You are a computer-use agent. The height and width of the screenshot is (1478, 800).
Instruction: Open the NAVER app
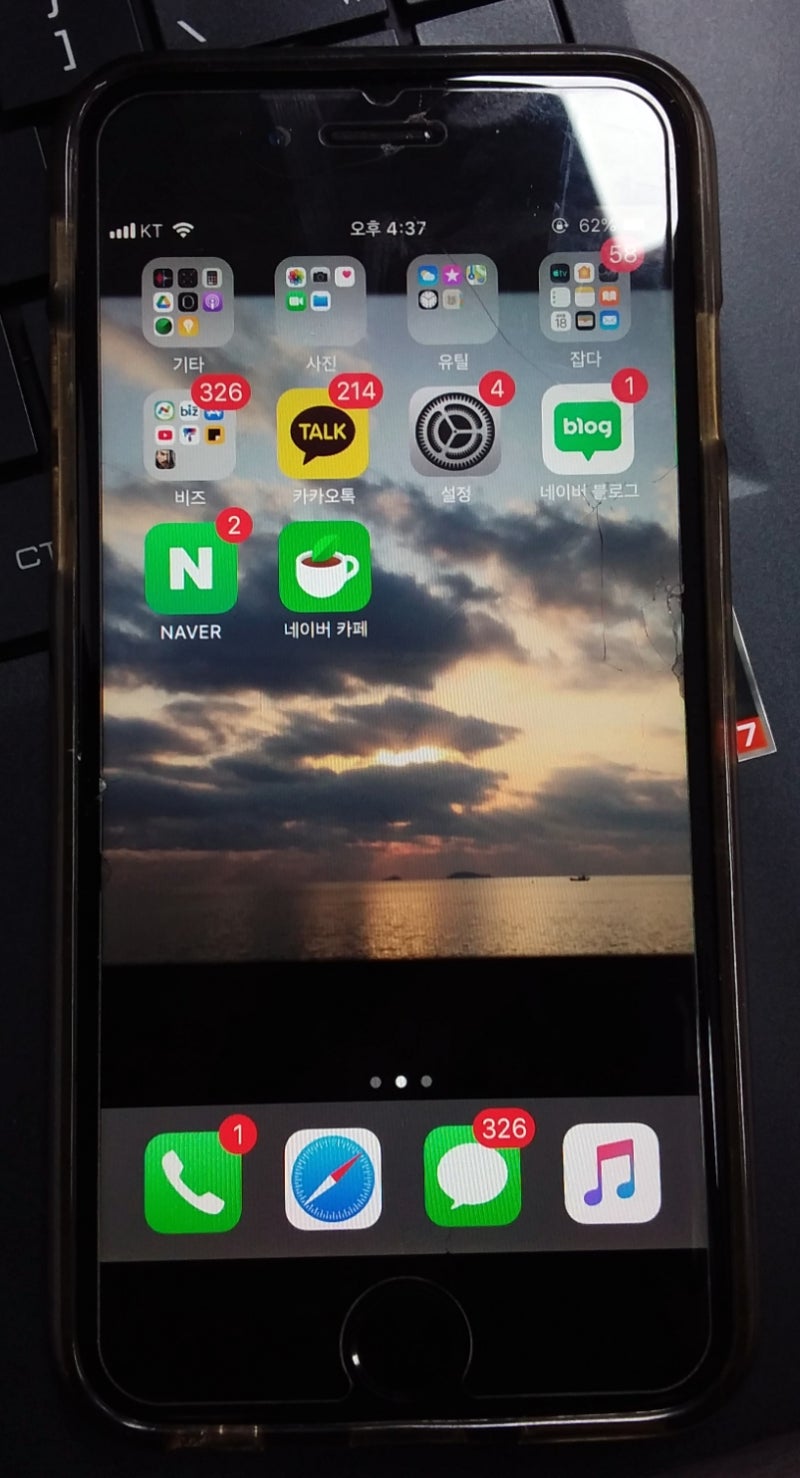click(x=191, y=568)
